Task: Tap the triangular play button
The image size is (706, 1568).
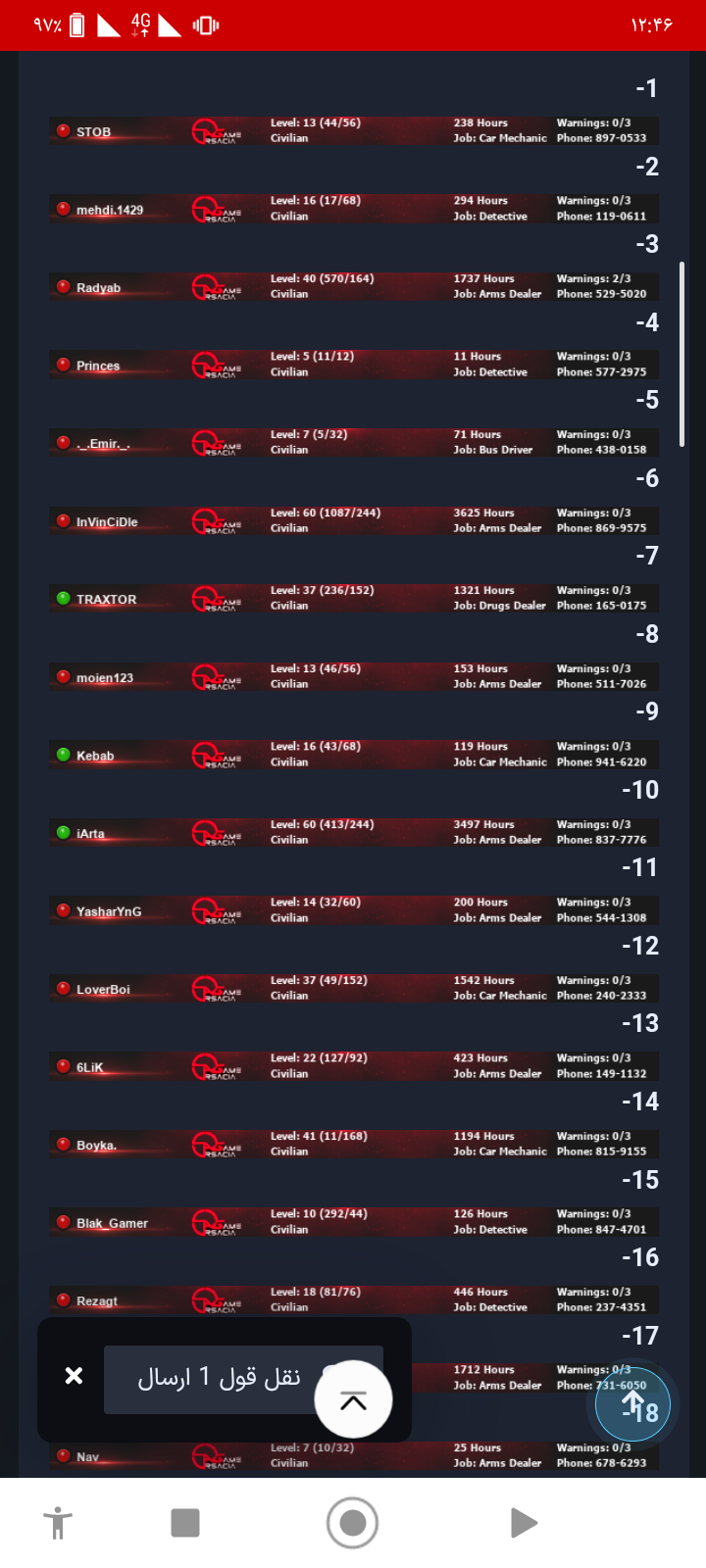Action: pos(524,1523)
